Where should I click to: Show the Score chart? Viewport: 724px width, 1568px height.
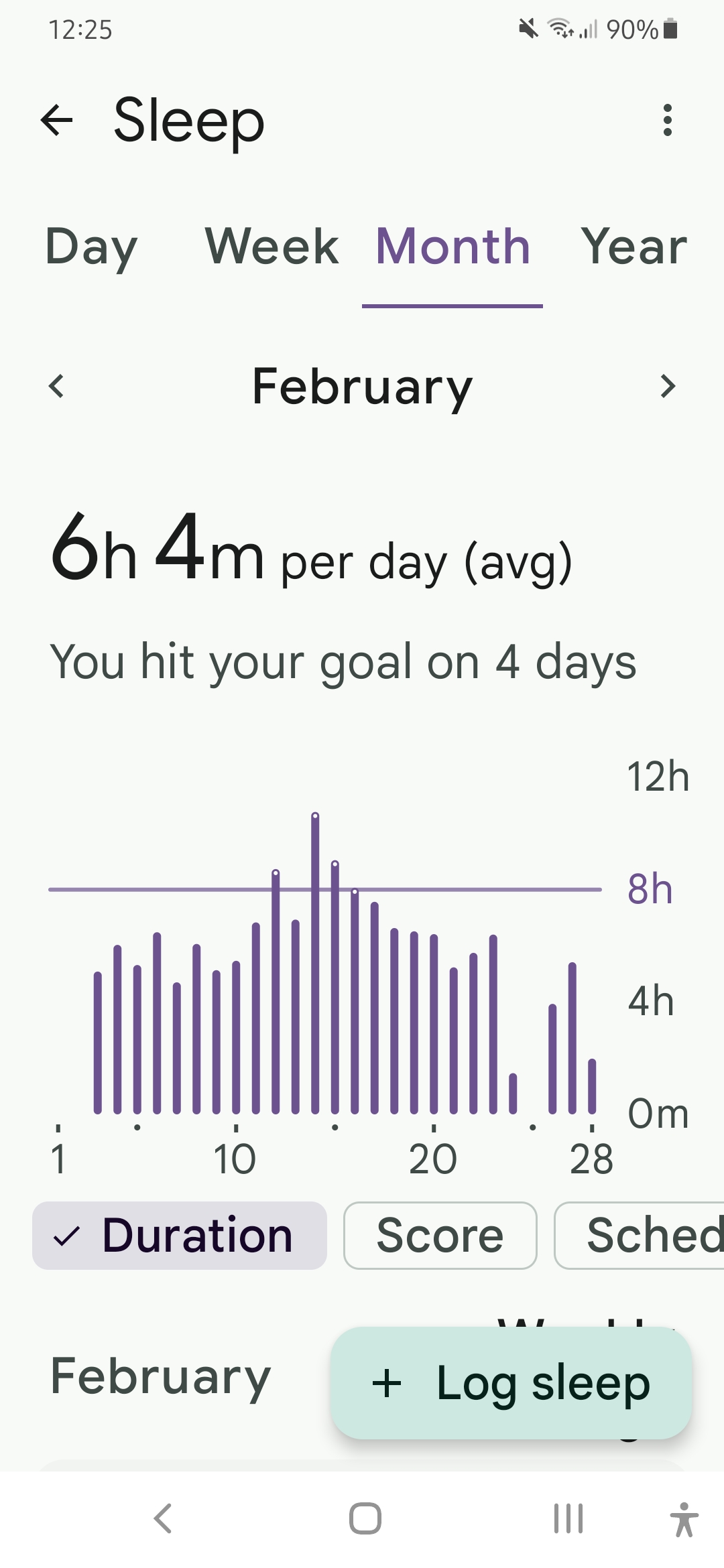coord(440,1235)
